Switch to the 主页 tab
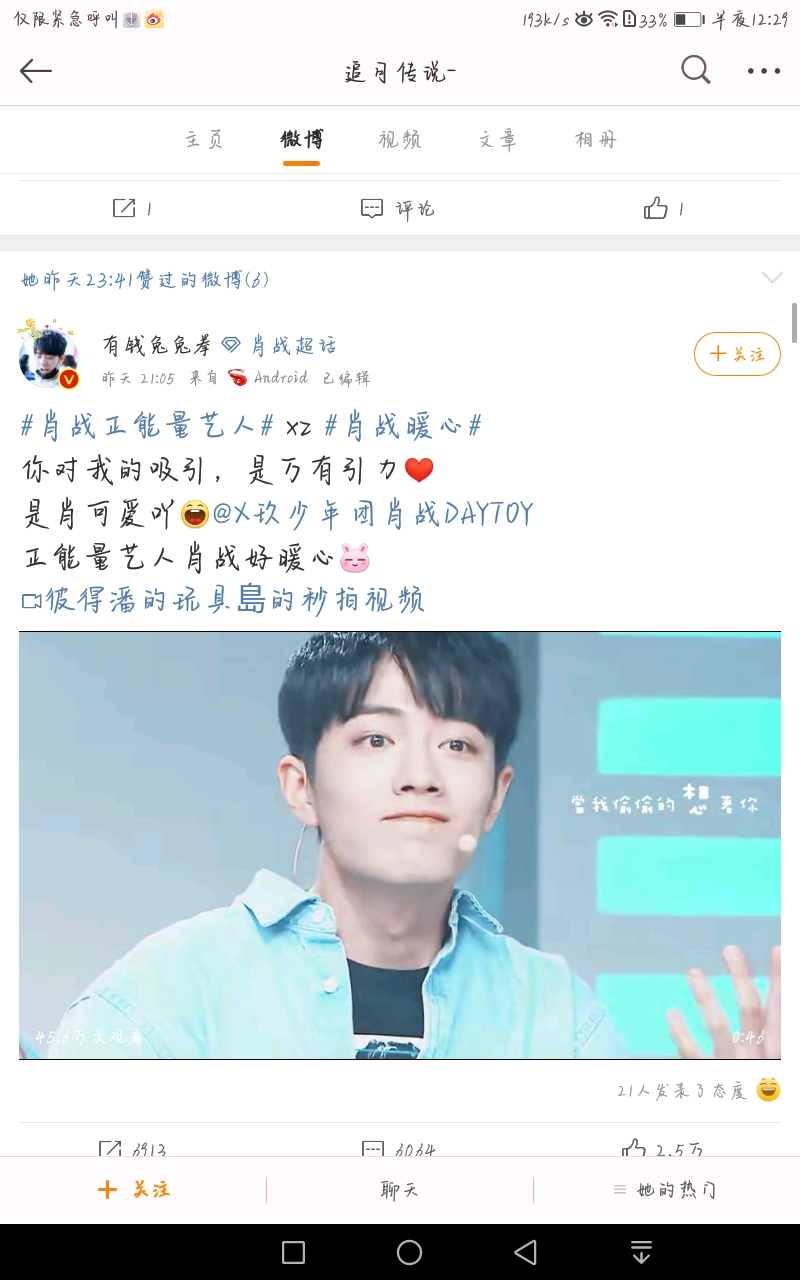 pos(204,140)
